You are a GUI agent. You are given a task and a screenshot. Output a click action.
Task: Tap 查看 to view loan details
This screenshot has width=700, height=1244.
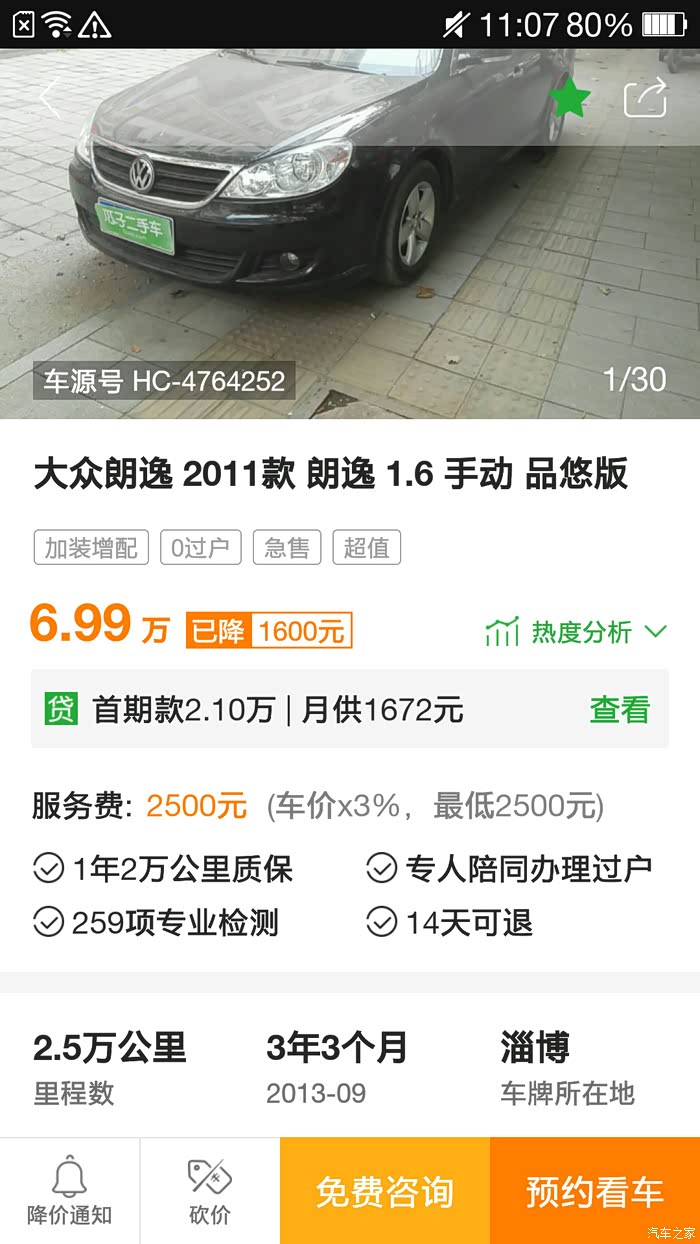coord(619,709)
